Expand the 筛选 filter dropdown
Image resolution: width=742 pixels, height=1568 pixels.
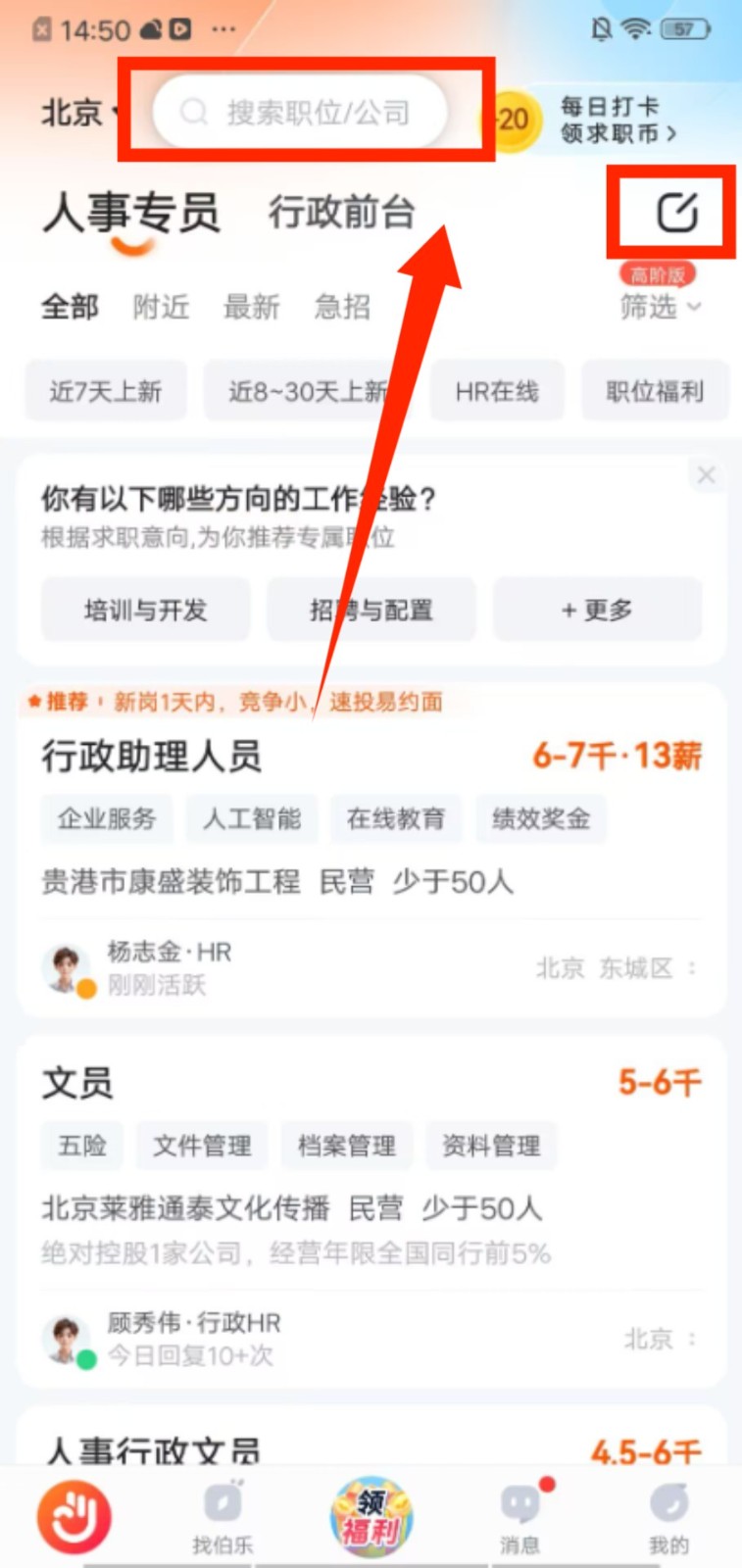[x=660, y=307]
